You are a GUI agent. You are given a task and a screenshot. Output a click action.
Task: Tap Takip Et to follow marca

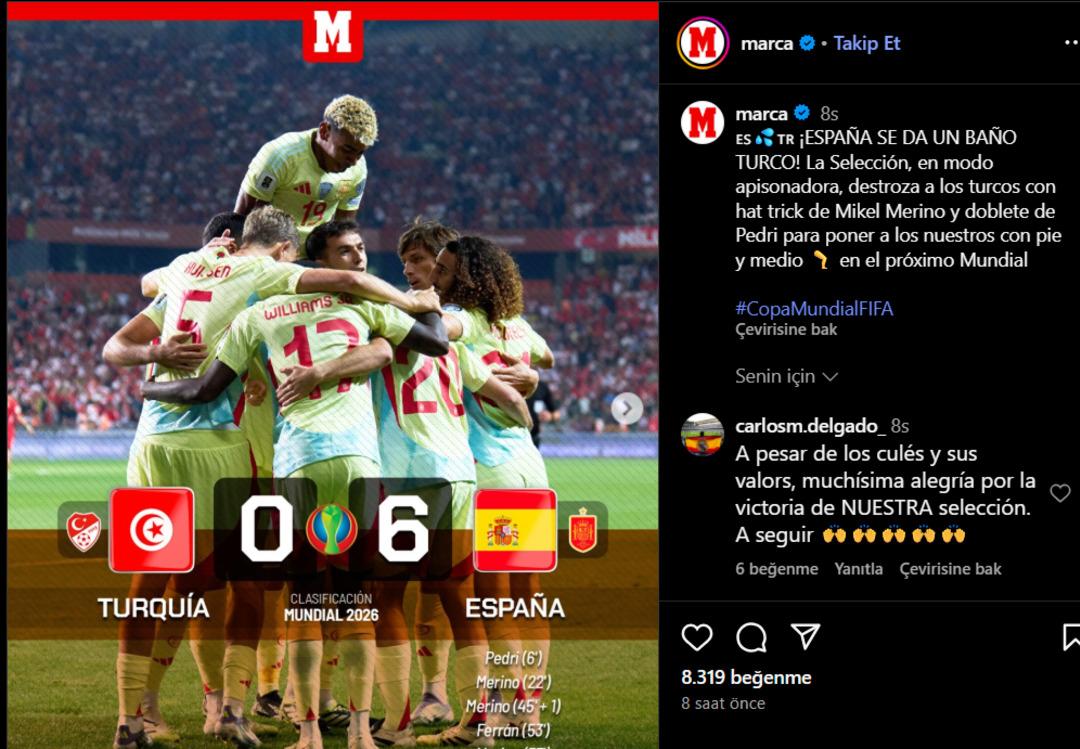867,43
